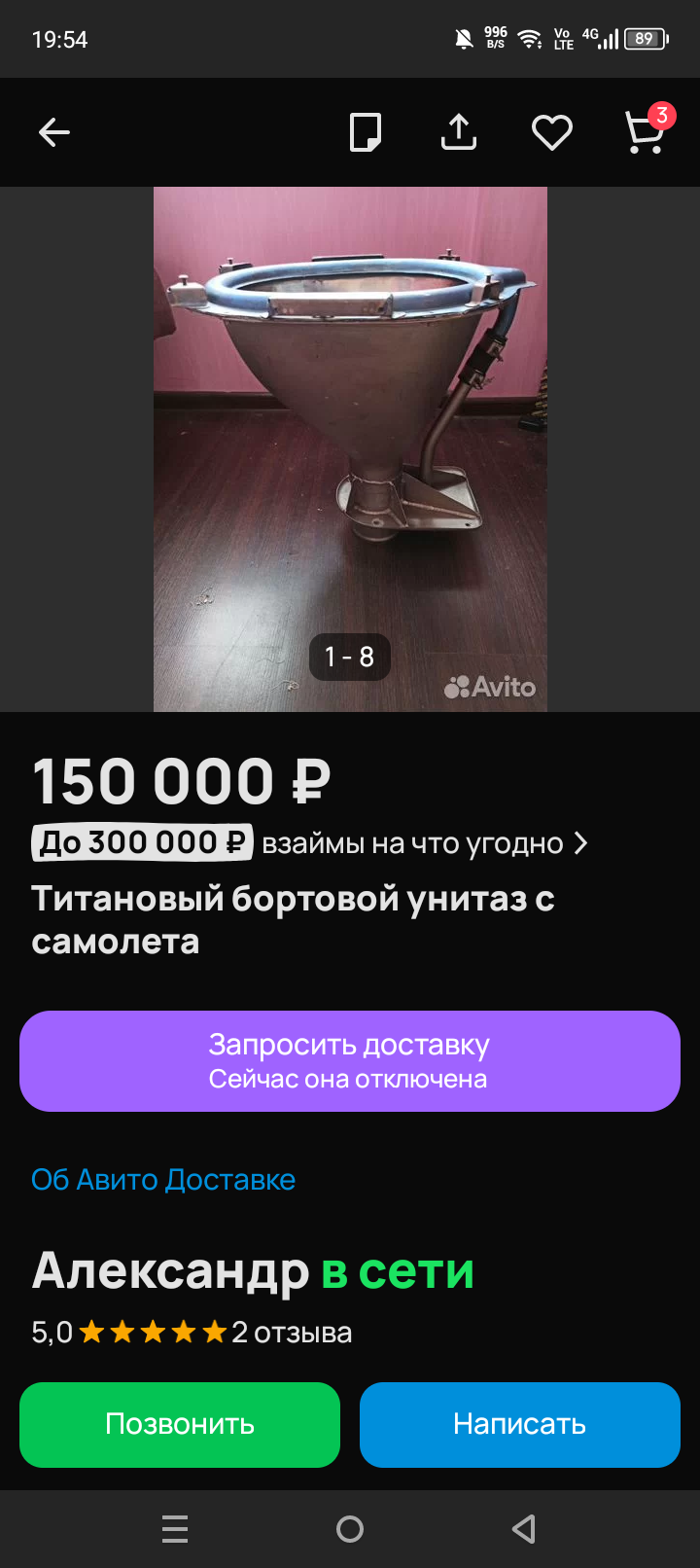View seller Александр's profile
Screen dimensions: 700x1568
pyautogui.click(x=171, y=1271)
